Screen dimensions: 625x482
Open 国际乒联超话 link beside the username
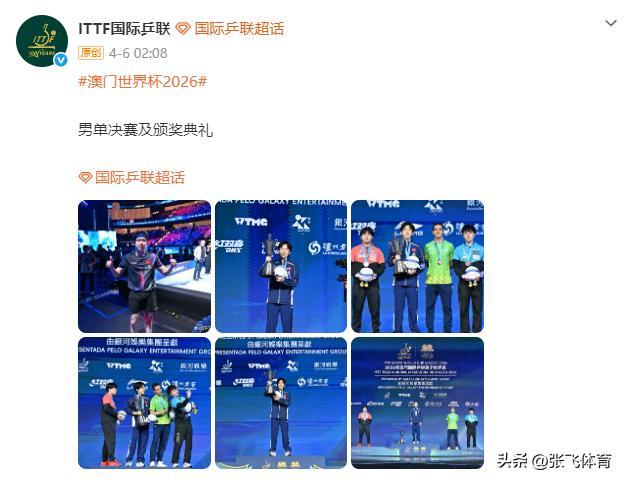coord(230,29)
